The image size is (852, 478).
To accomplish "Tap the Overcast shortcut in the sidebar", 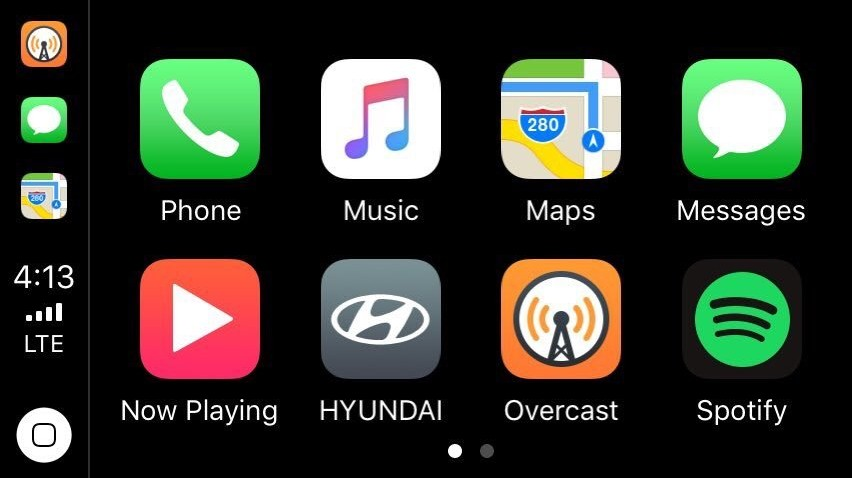I will (44, 44).
